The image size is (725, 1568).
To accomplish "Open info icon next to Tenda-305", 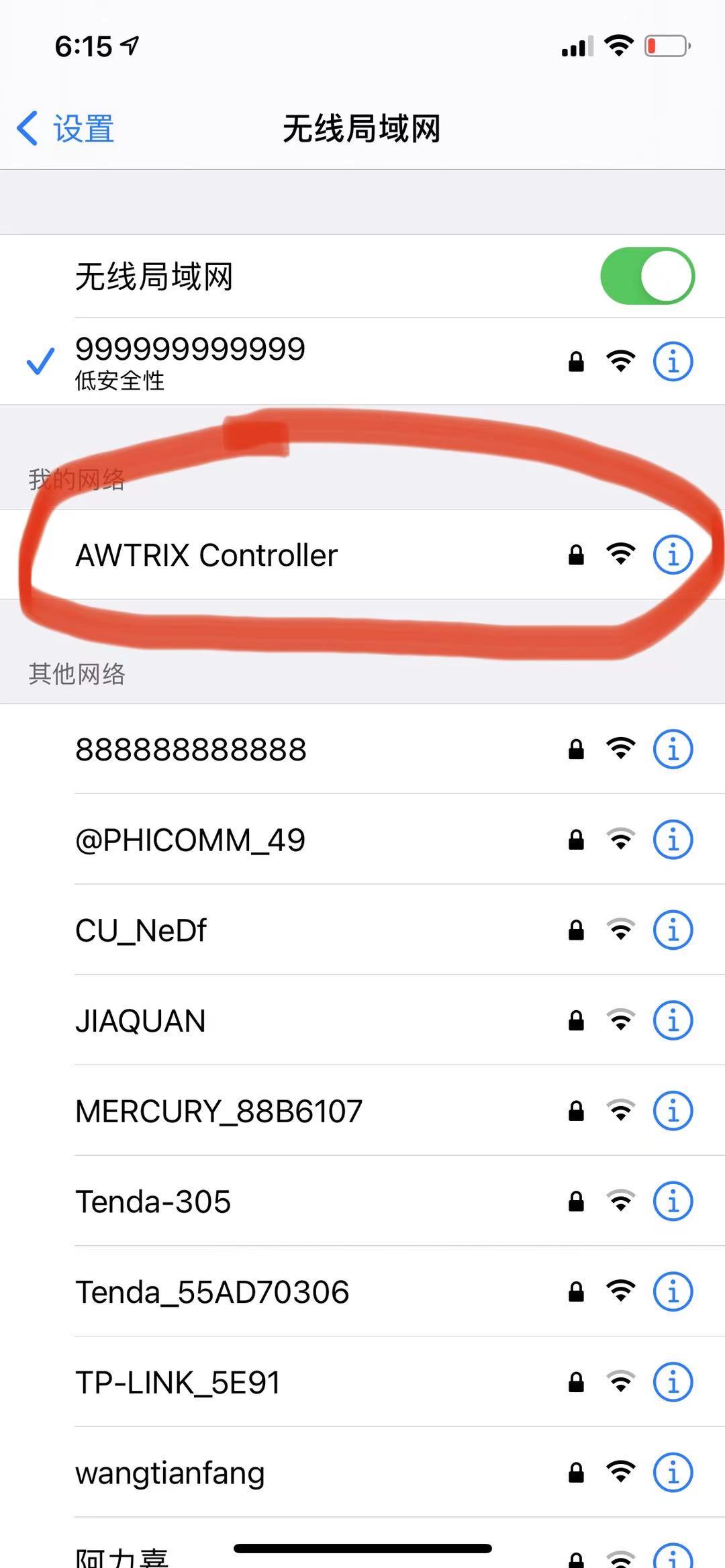I will click(x=673, y=1200).
